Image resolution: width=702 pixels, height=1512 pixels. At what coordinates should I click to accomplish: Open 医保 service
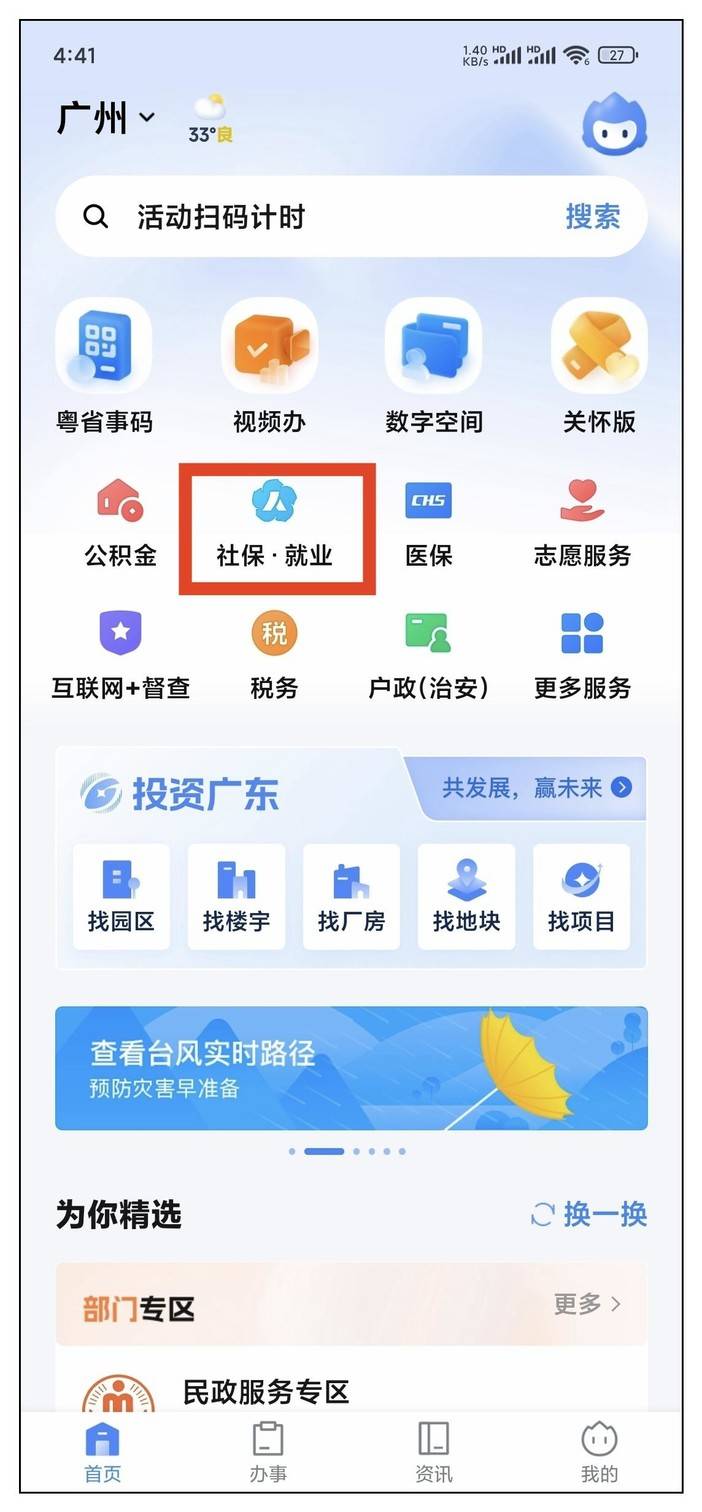coord(428,524)
